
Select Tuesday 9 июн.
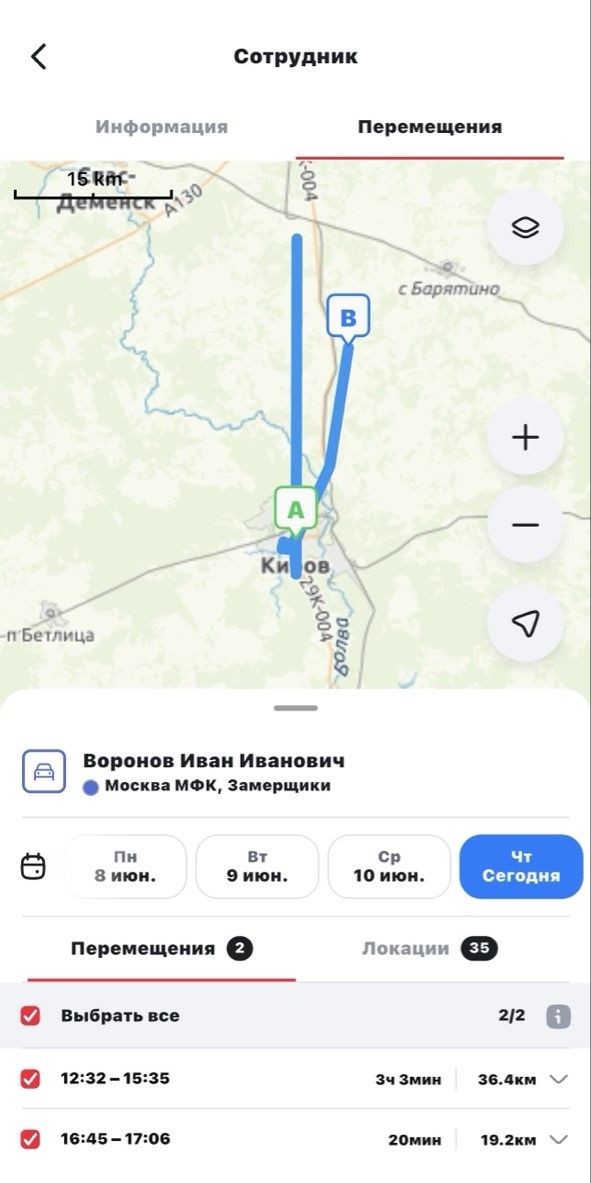[257, 867]
